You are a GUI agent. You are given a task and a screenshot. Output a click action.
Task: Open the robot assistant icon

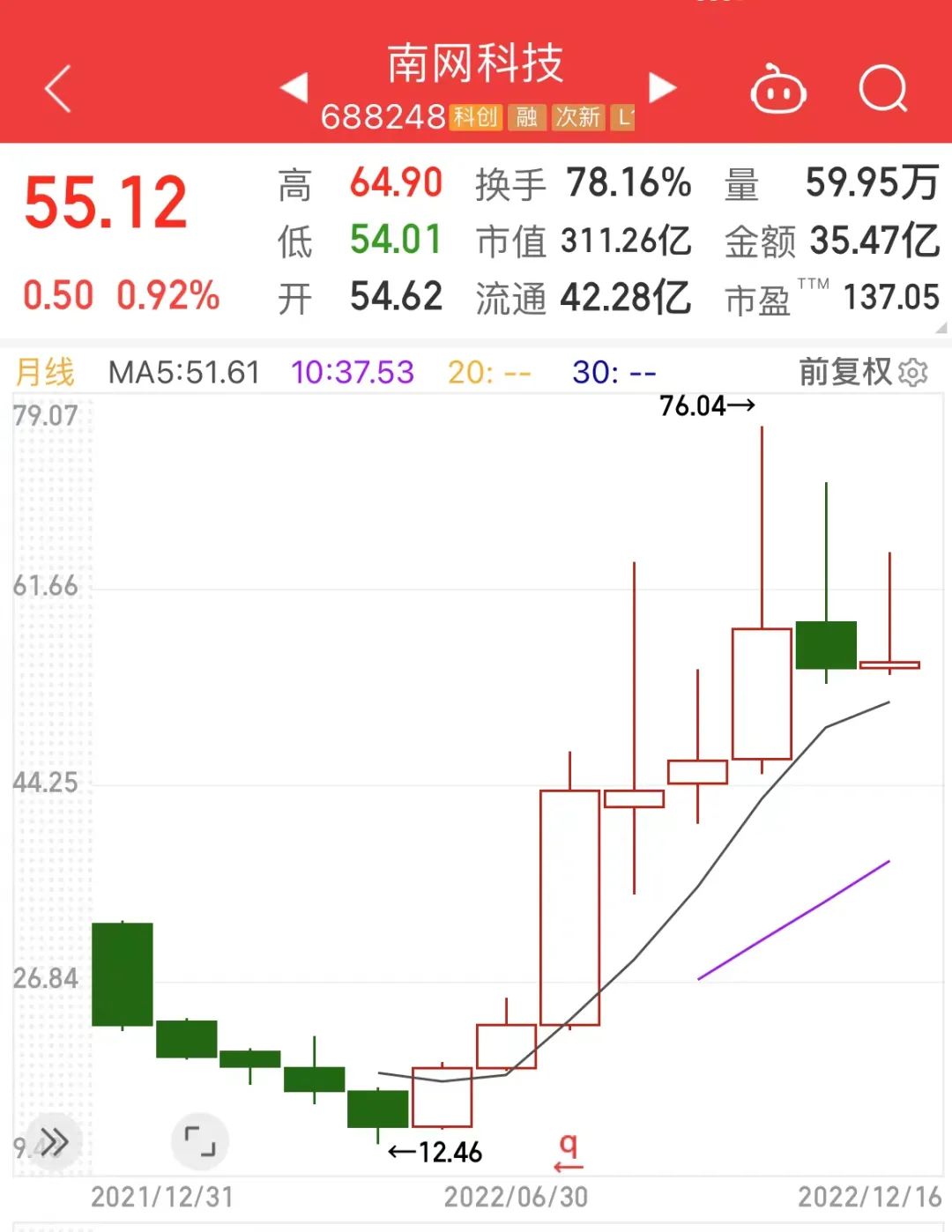click(x=777, y=90)
